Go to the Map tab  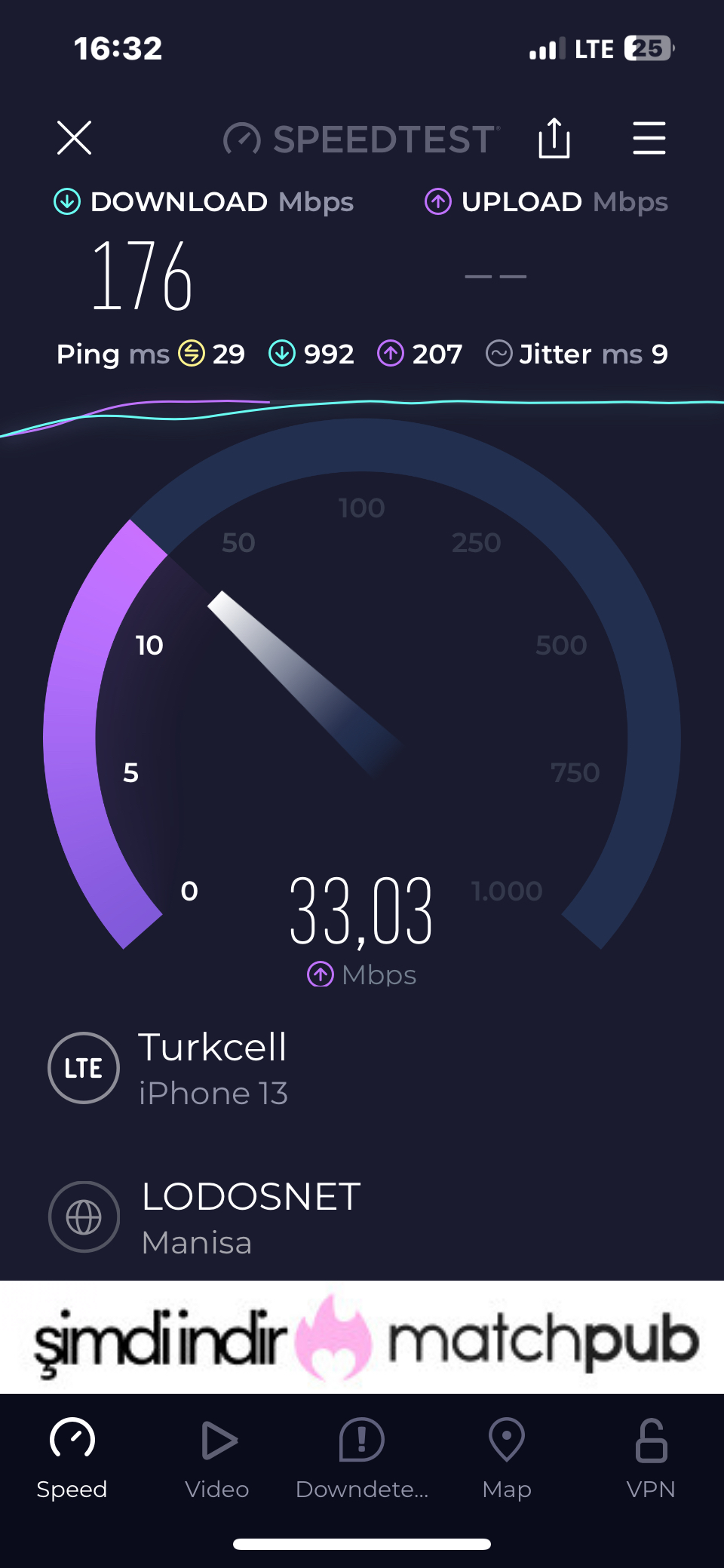(507, 1459)
